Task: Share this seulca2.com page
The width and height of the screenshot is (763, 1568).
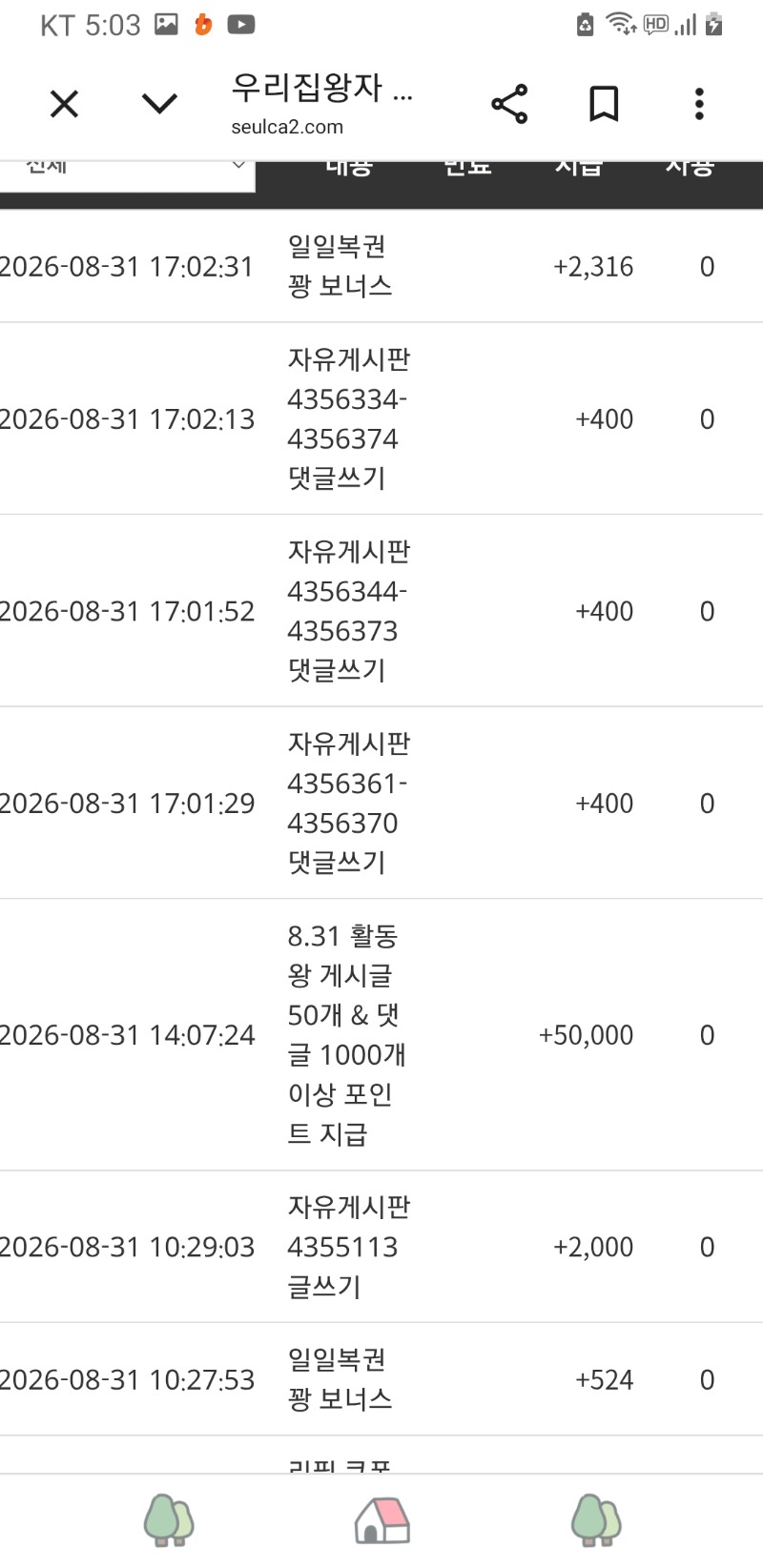Action: point(509,104)
